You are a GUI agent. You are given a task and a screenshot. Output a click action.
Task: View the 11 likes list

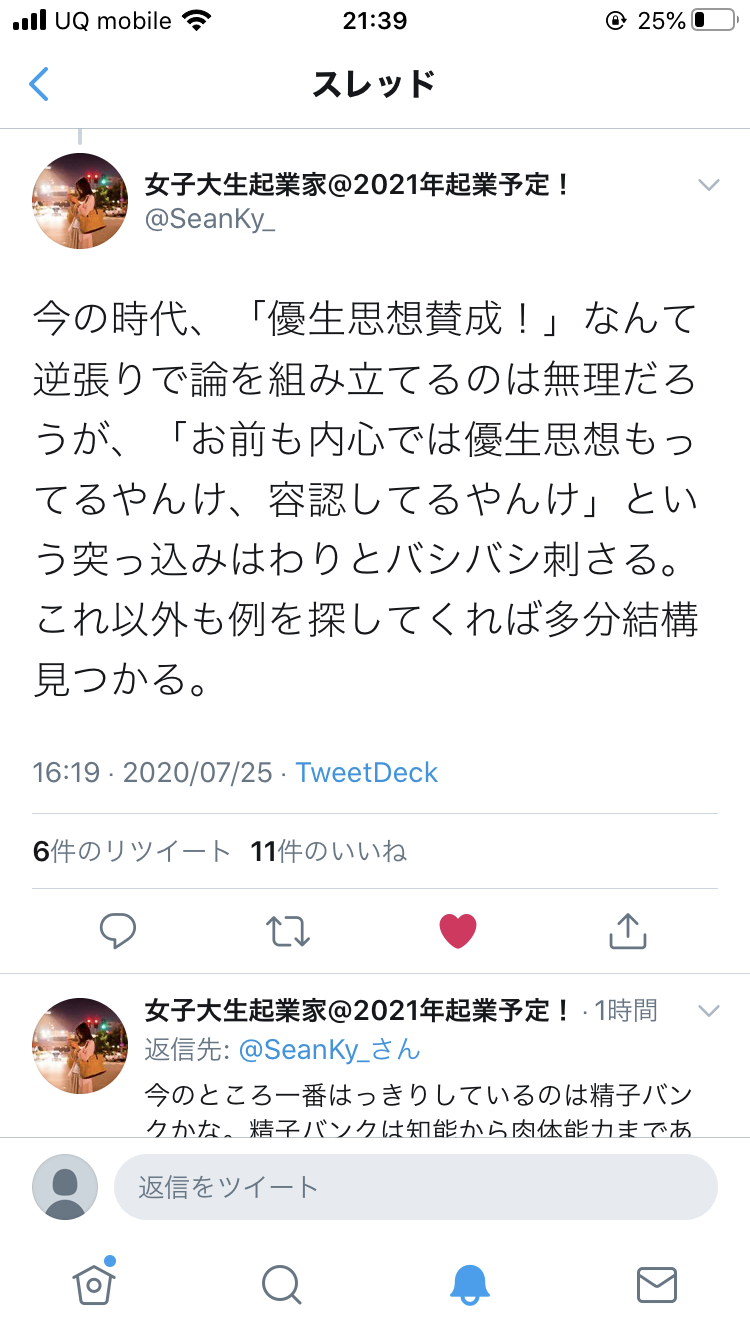click(328, 851)
